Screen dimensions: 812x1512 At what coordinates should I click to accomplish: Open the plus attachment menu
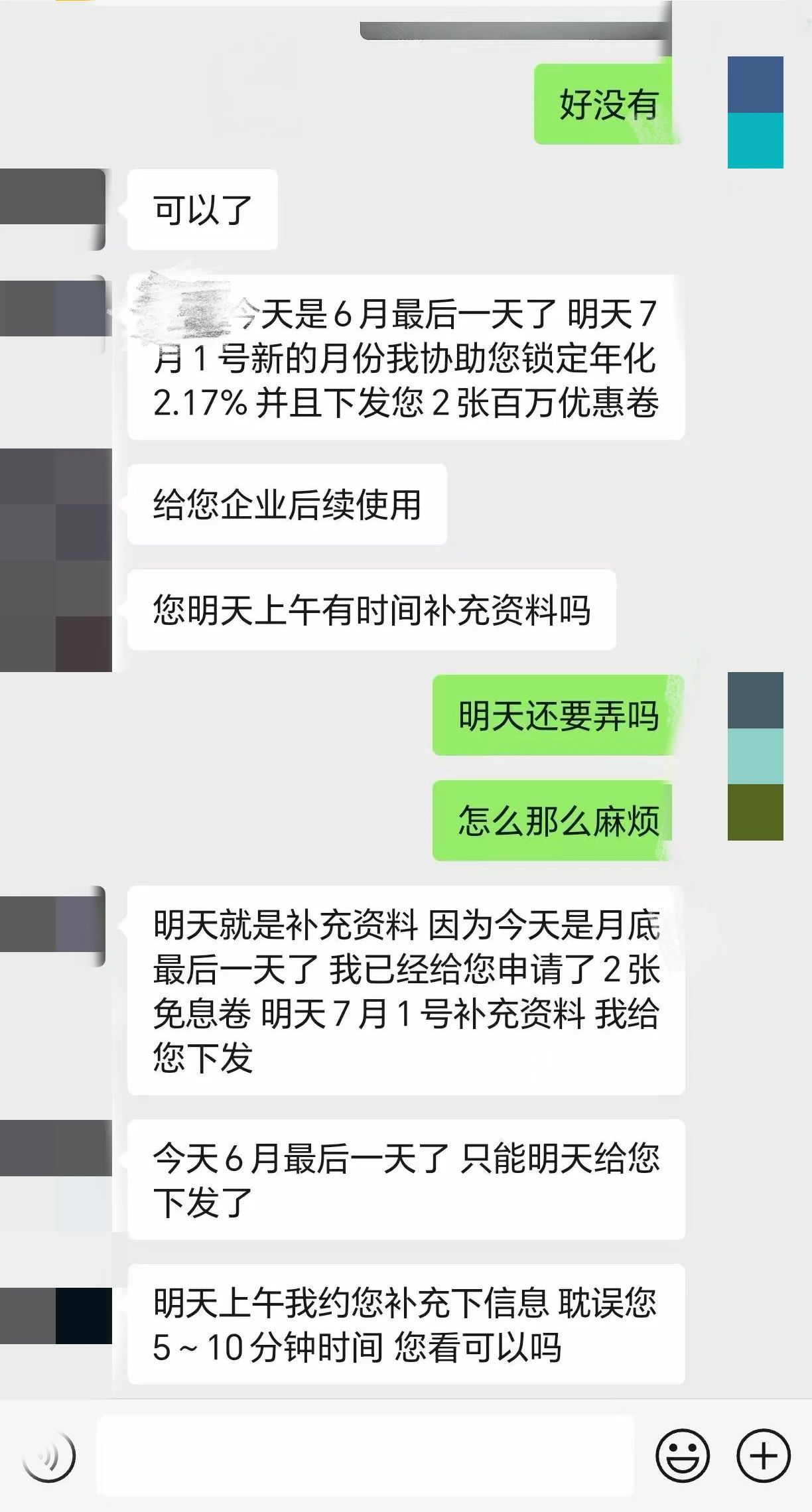pos(763,1456)
